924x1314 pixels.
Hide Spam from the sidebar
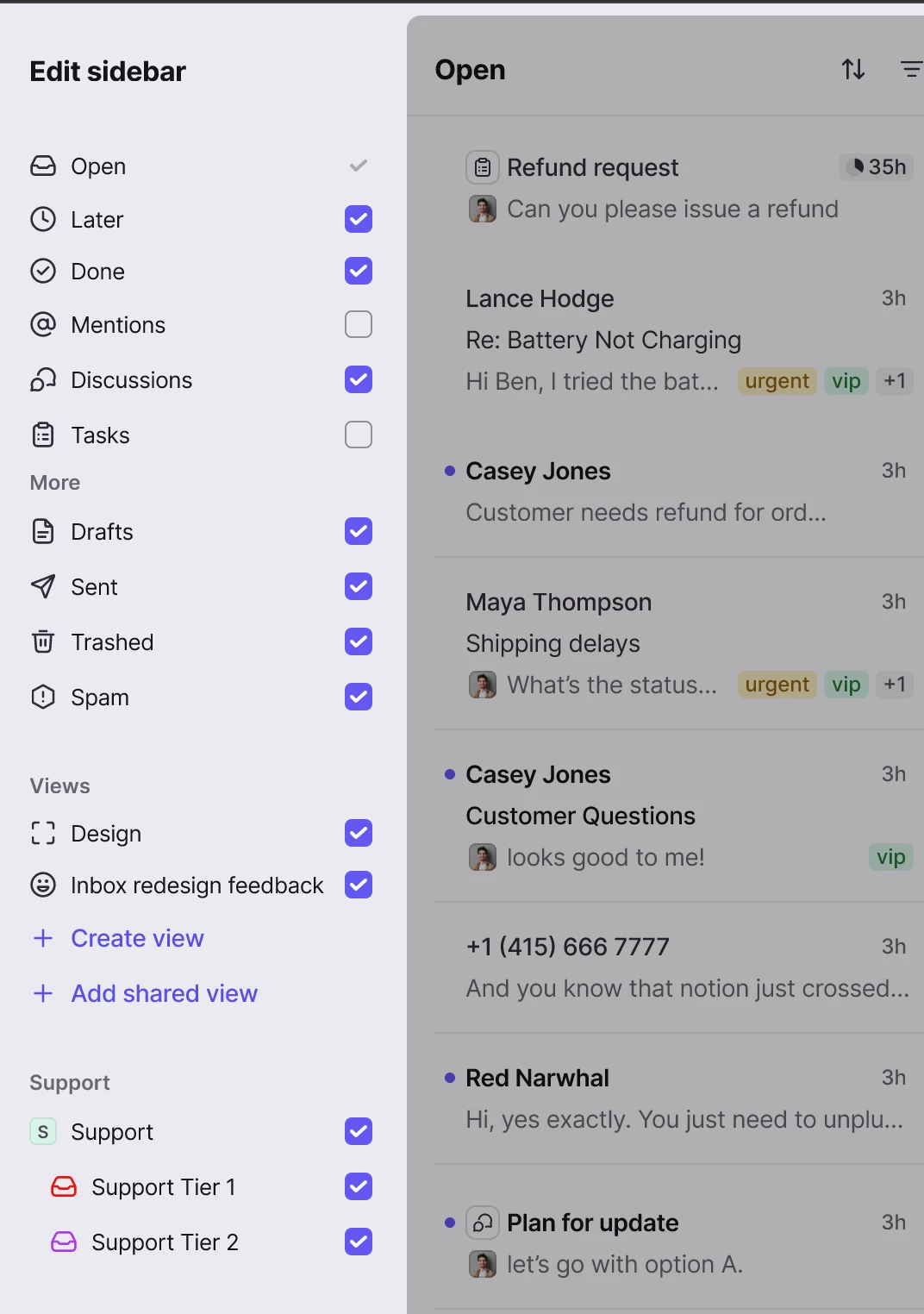click(359, 697)
